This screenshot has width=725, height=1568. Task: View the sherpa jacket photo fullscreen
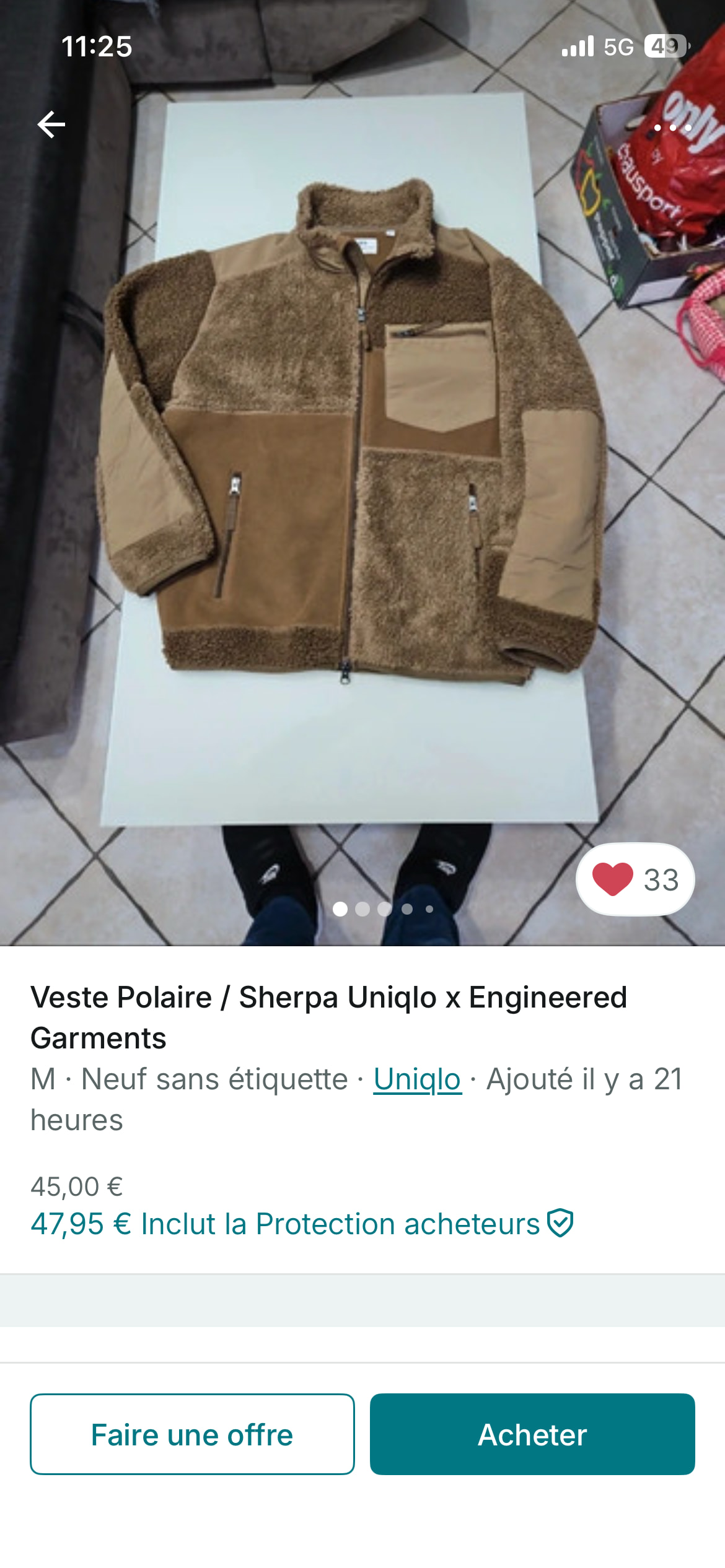tap(353, 433)
